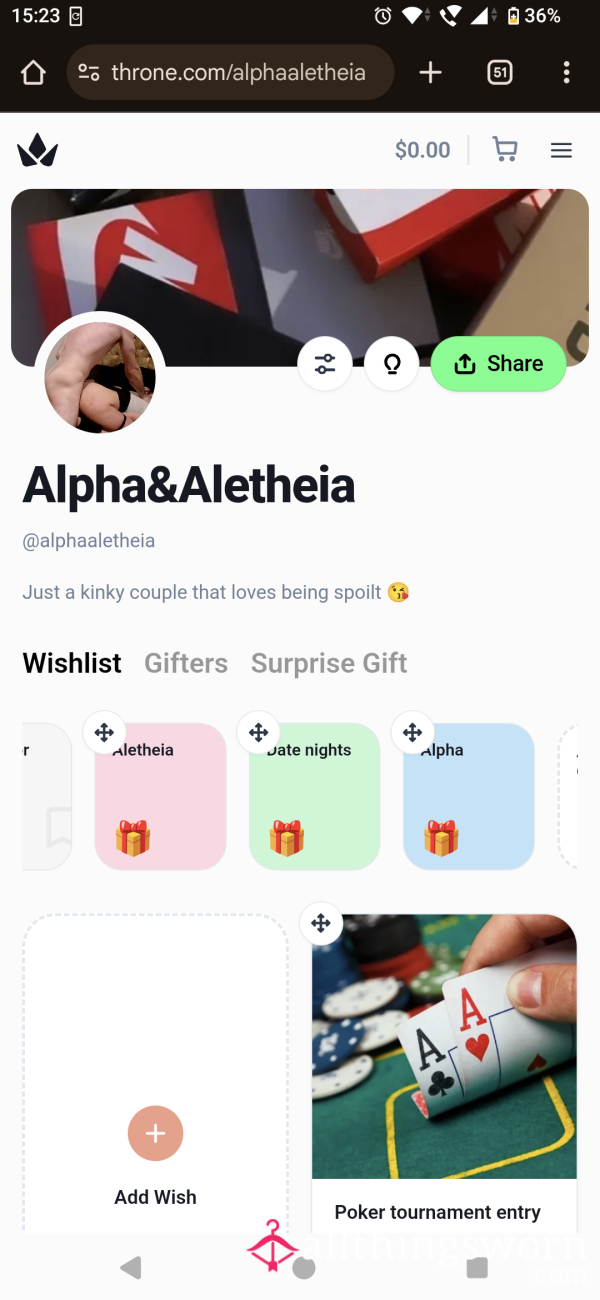Open the profile avatar picture
This screenshot has height=1300, width=600.
[100, 377]
